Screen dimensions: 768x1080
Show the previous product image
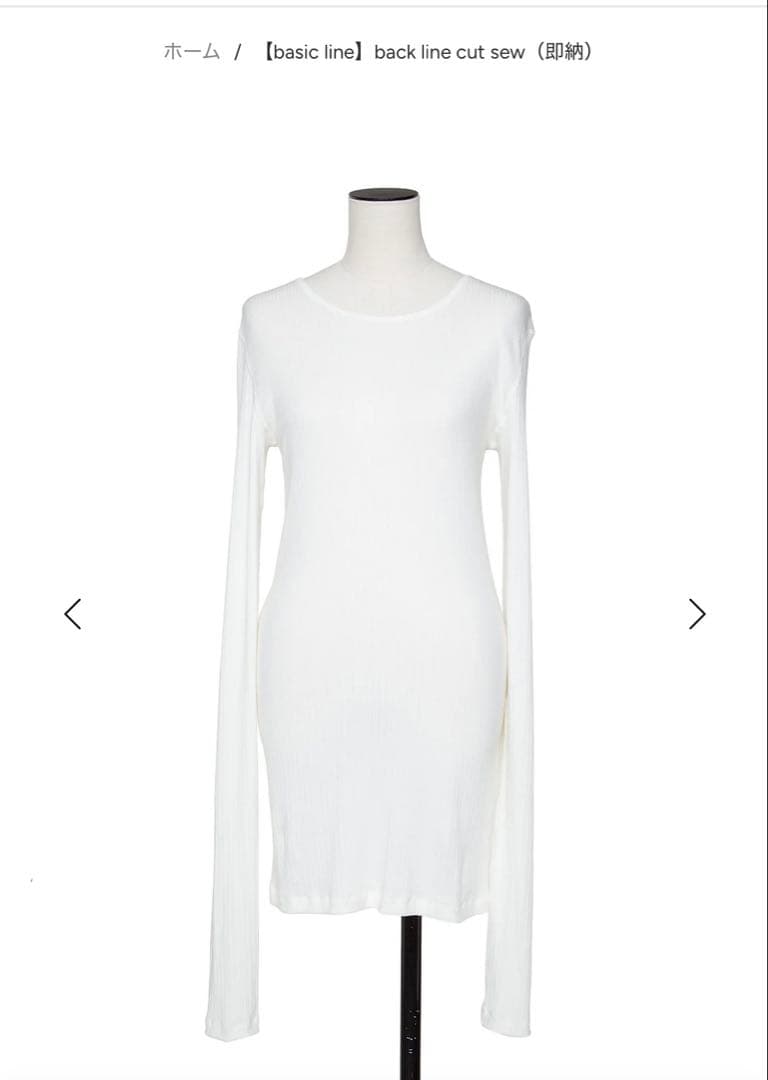73,613
